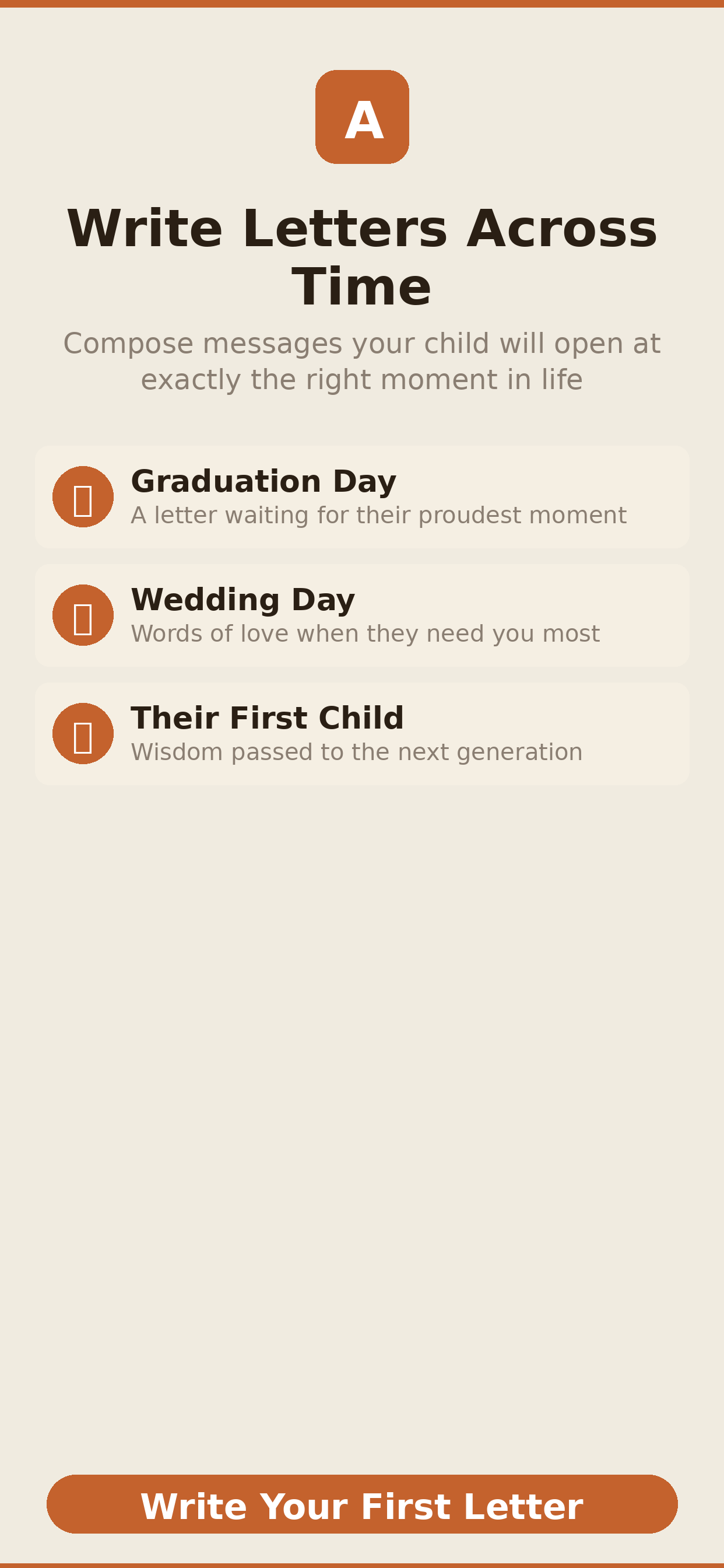
Task: Click the Write Letters Across Time heading
Action: click(x=362, y=254)
